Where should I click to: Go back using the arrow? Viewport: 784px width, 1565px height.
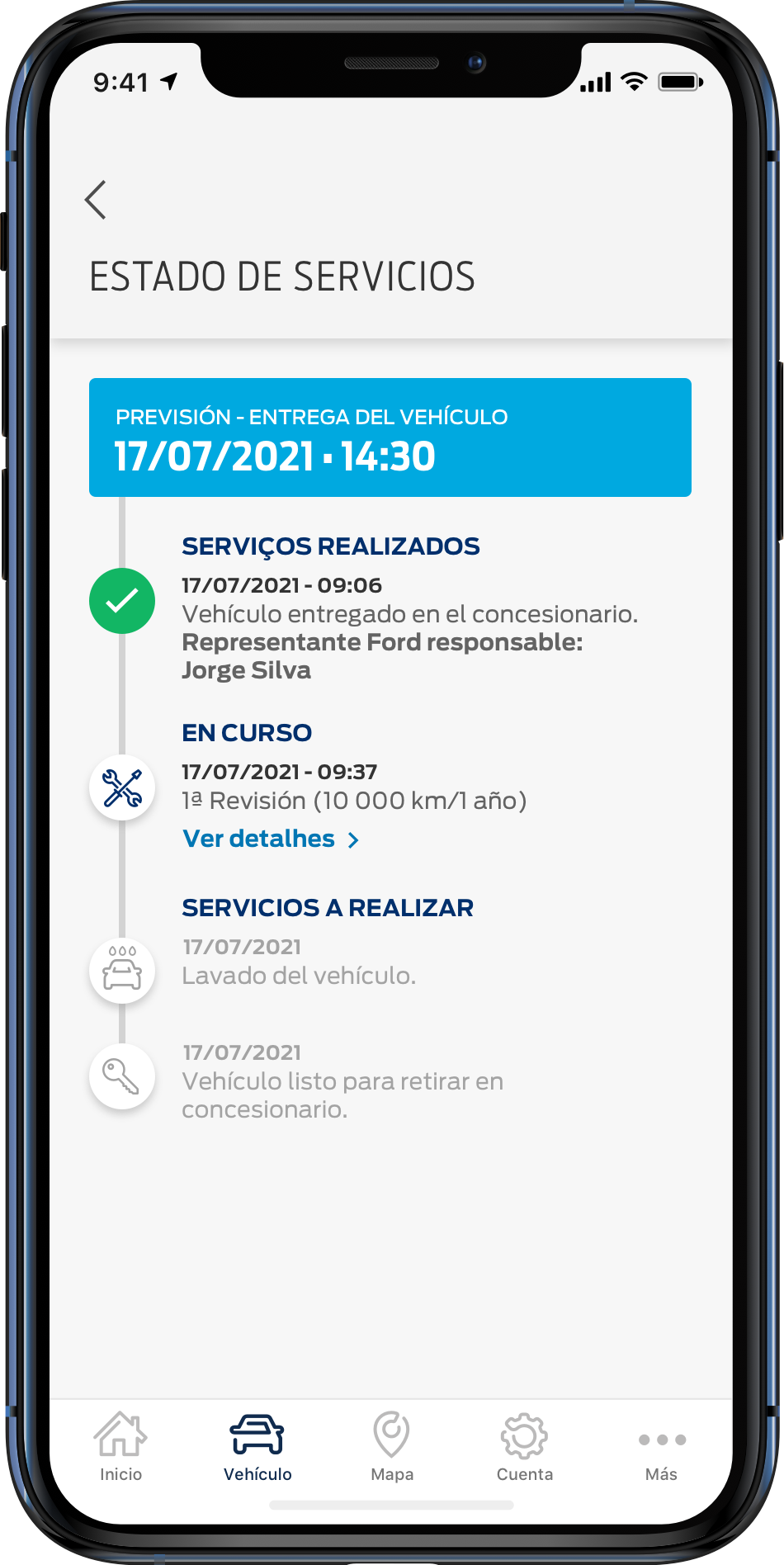[96, 200]
